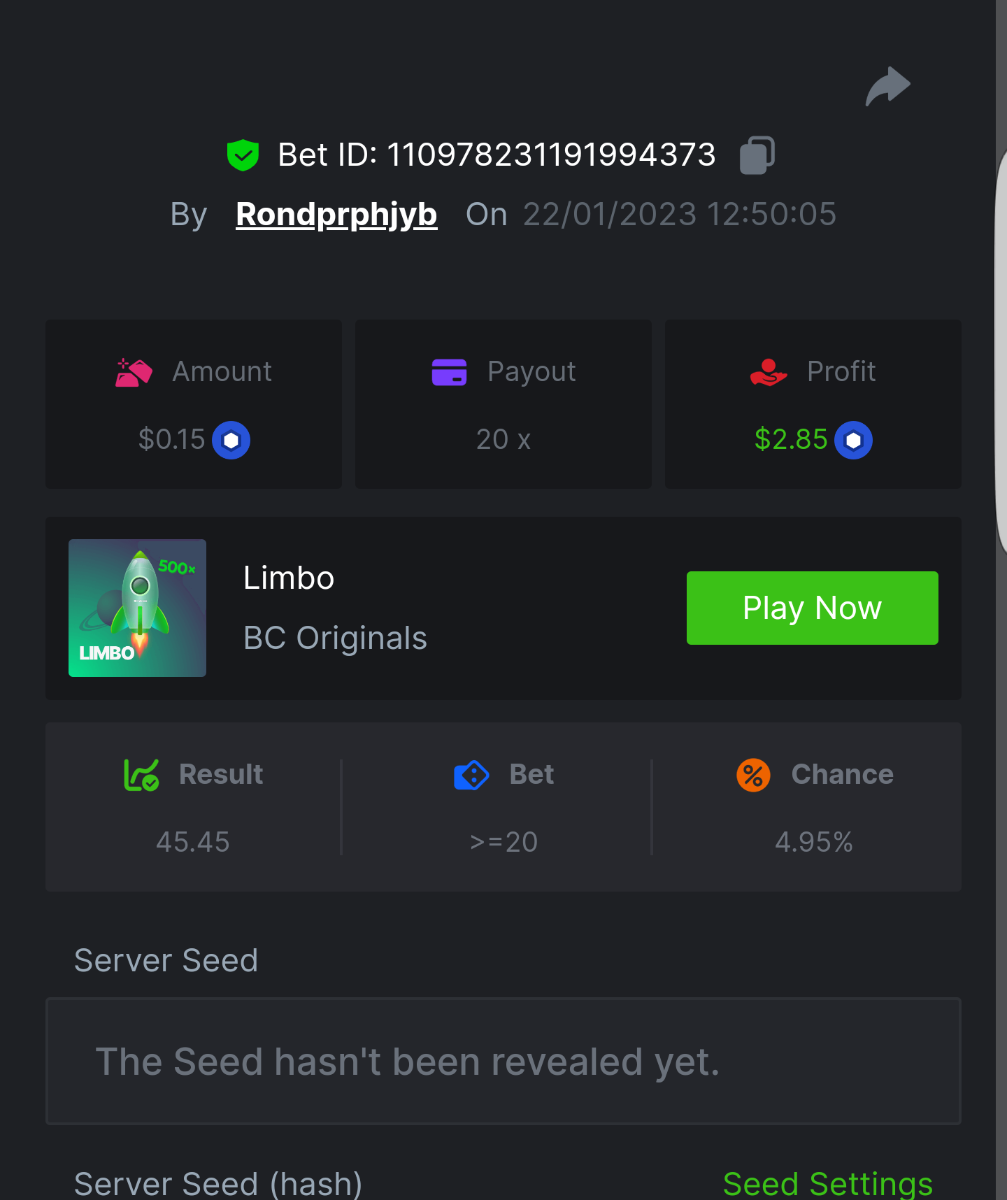Copy the Bet ID
The width and height of the screenshot is (1007, 1200).
click(757, 155)
